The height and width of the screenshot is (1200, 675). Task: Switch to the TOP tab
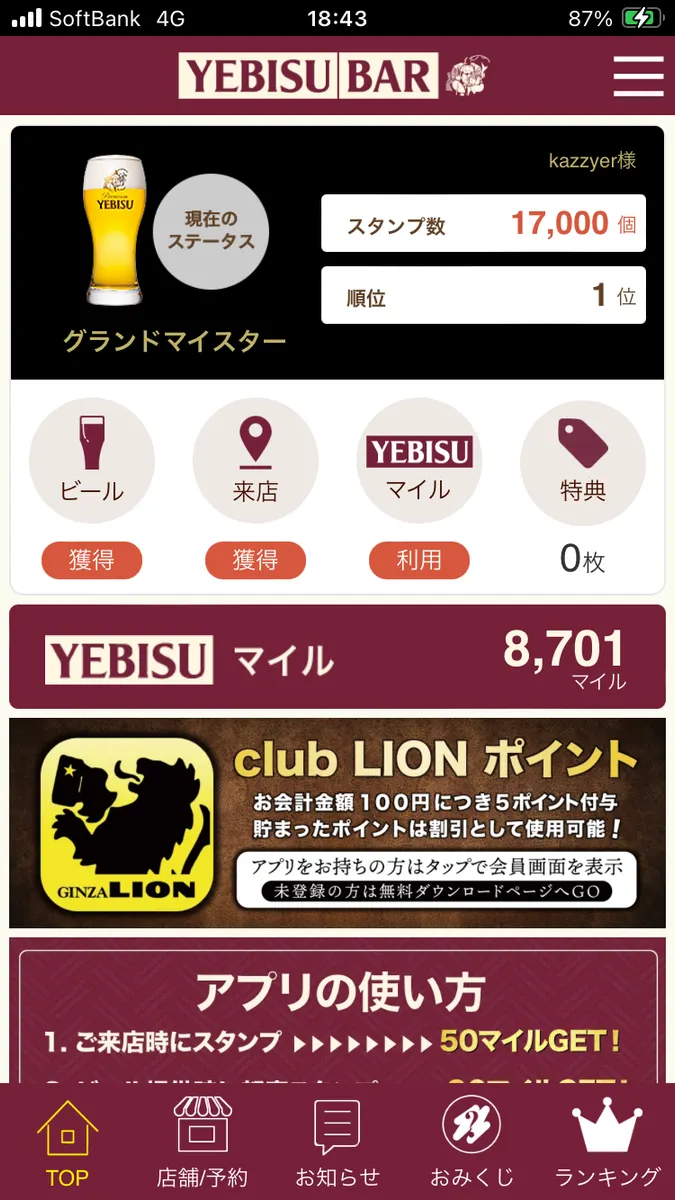[x=67, y=1142]
